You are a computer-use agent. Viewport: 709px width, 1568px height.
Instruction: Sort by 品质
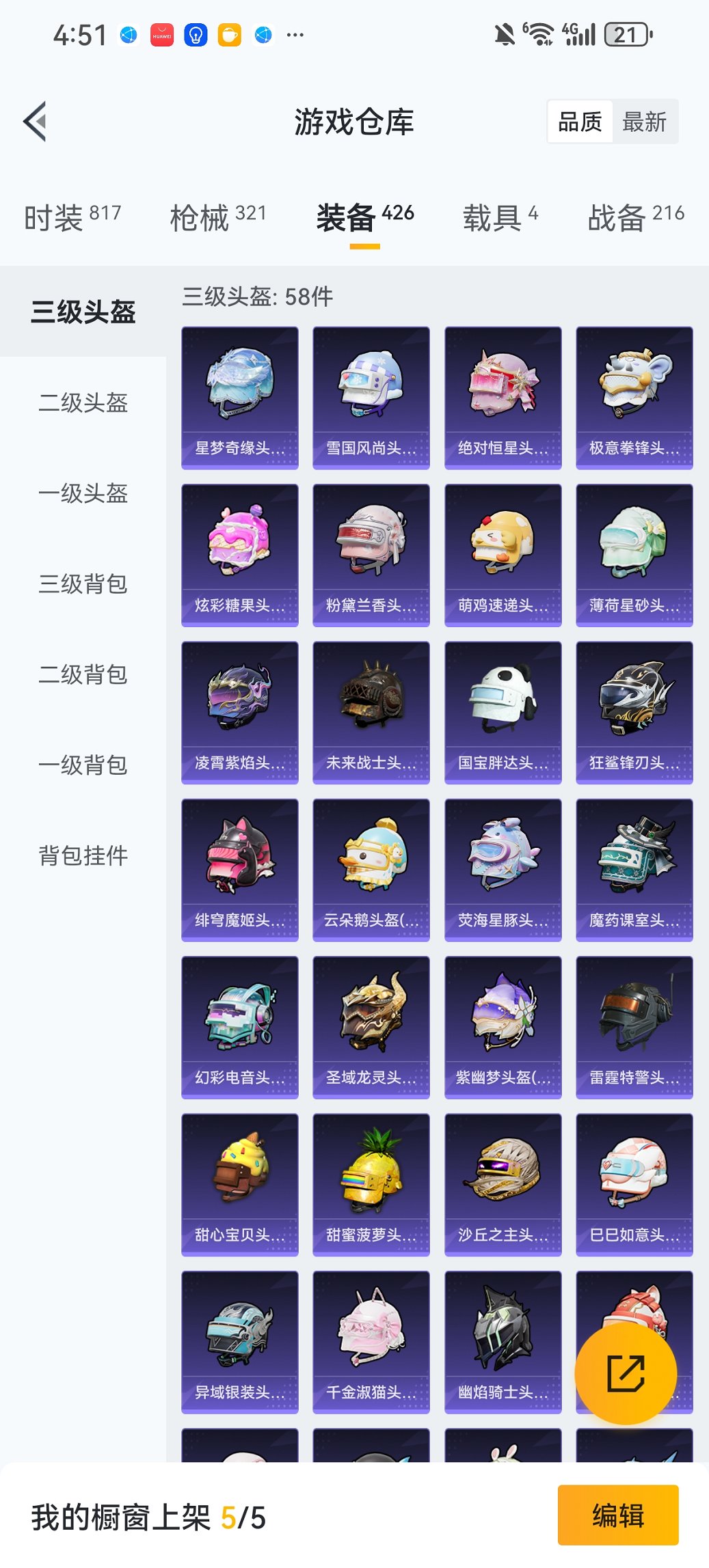coord(580,122)
